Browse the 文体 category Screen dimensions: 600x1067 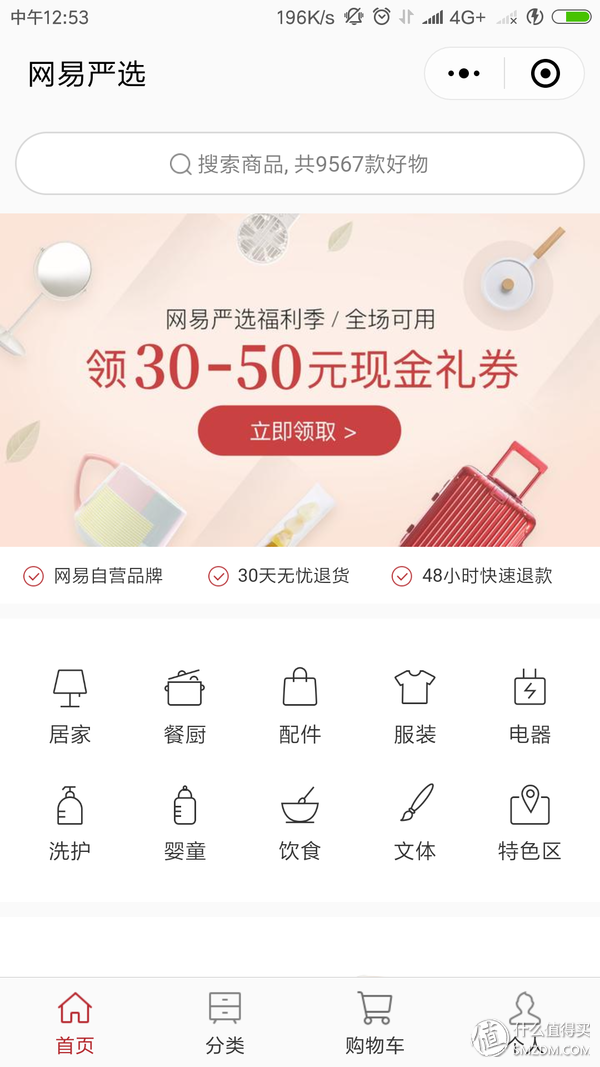(x=415, y=823)
